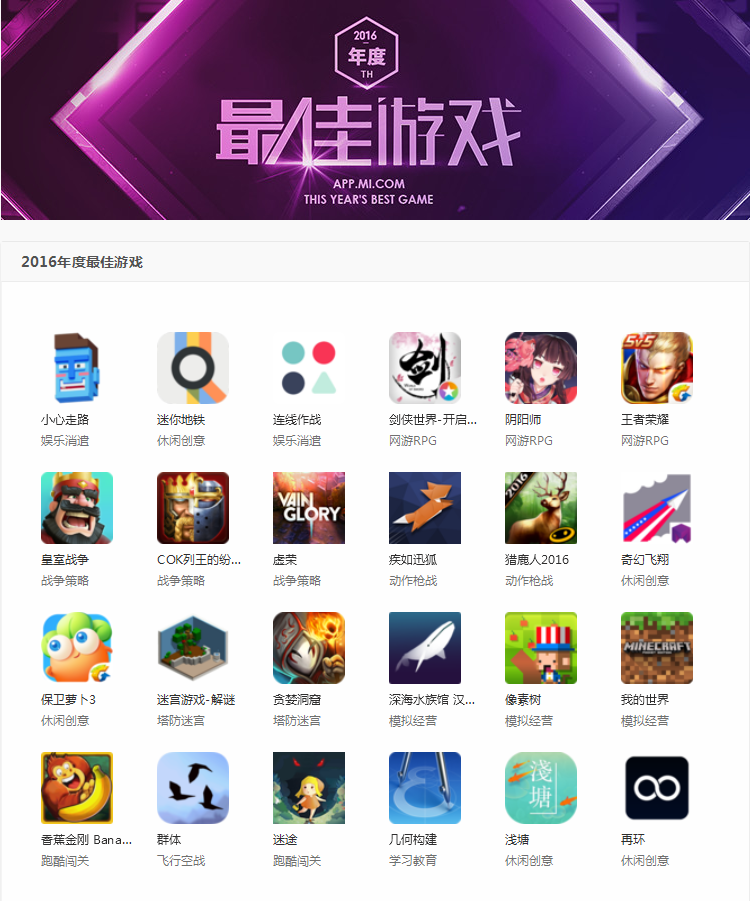Open 王者荣耀 game page

tap(657, 368)
